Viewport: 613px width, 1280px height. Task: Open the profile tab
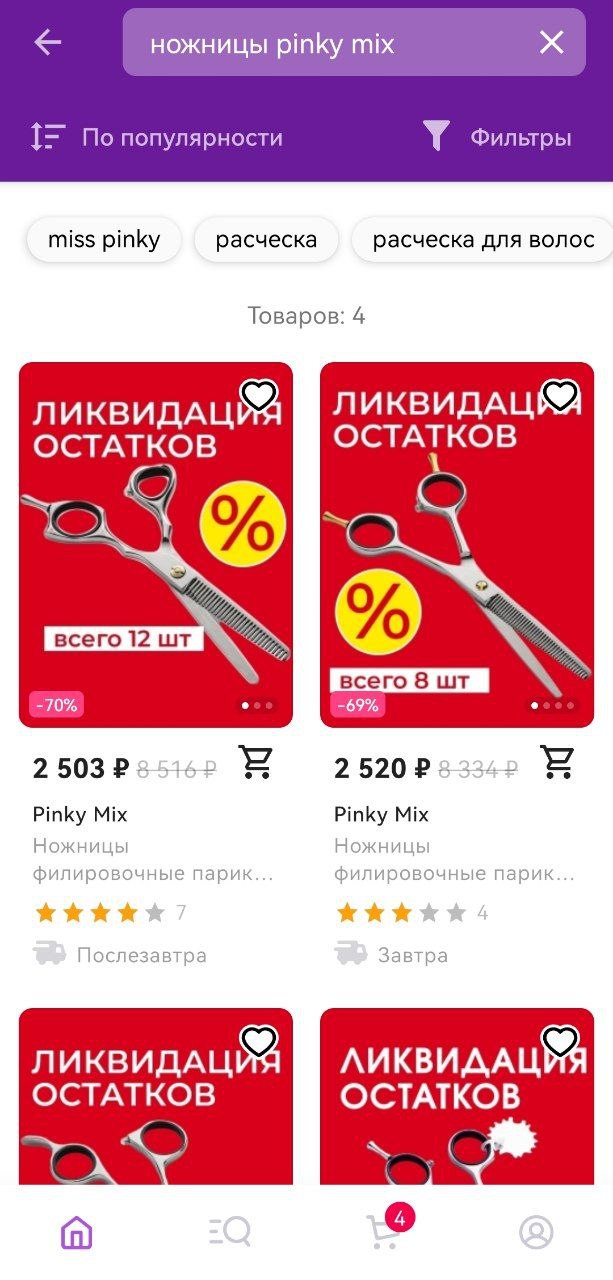click(536, 1233)
